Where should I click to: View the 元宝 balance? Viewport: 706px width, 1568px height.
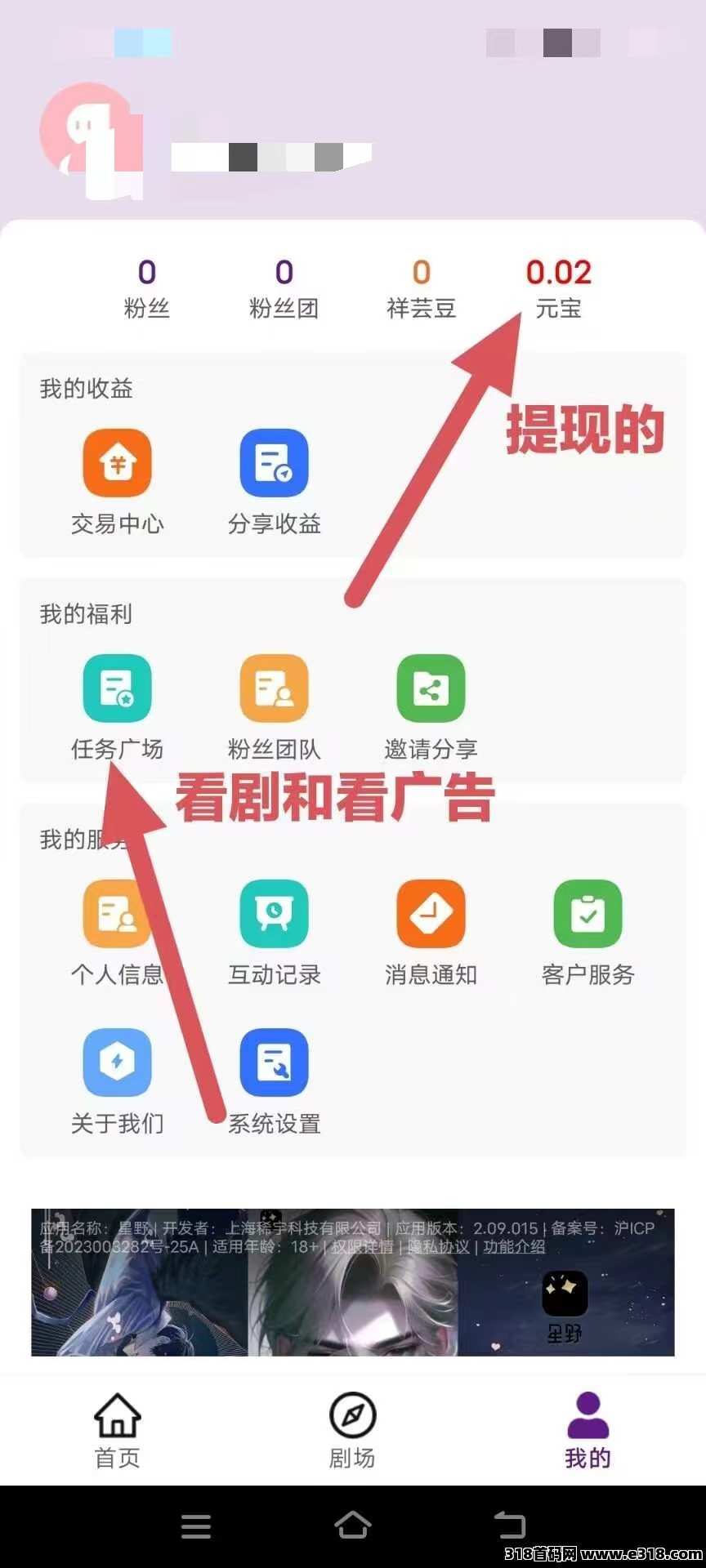[558, 288]
